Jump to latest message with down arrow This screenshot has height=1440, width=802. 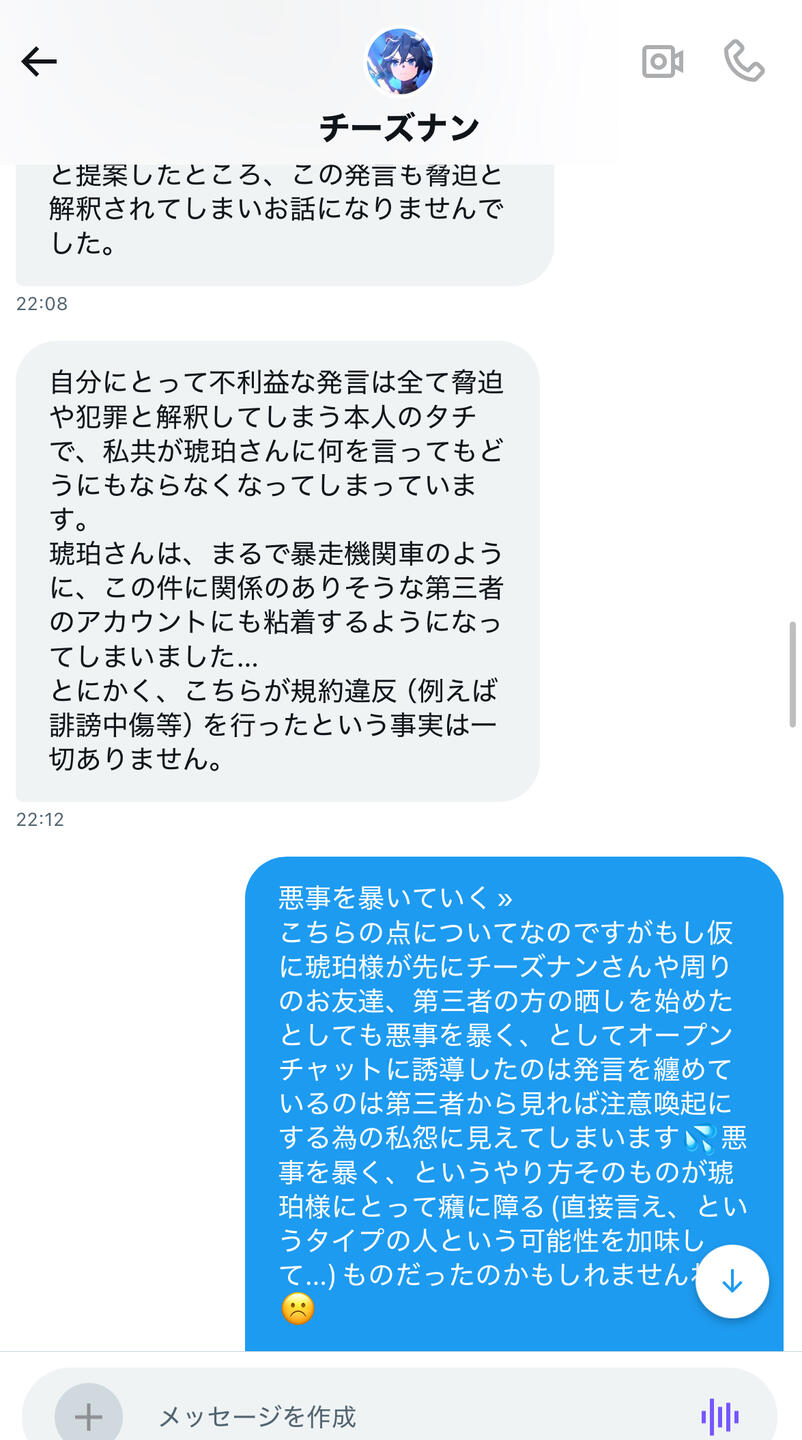[732, 1281]
